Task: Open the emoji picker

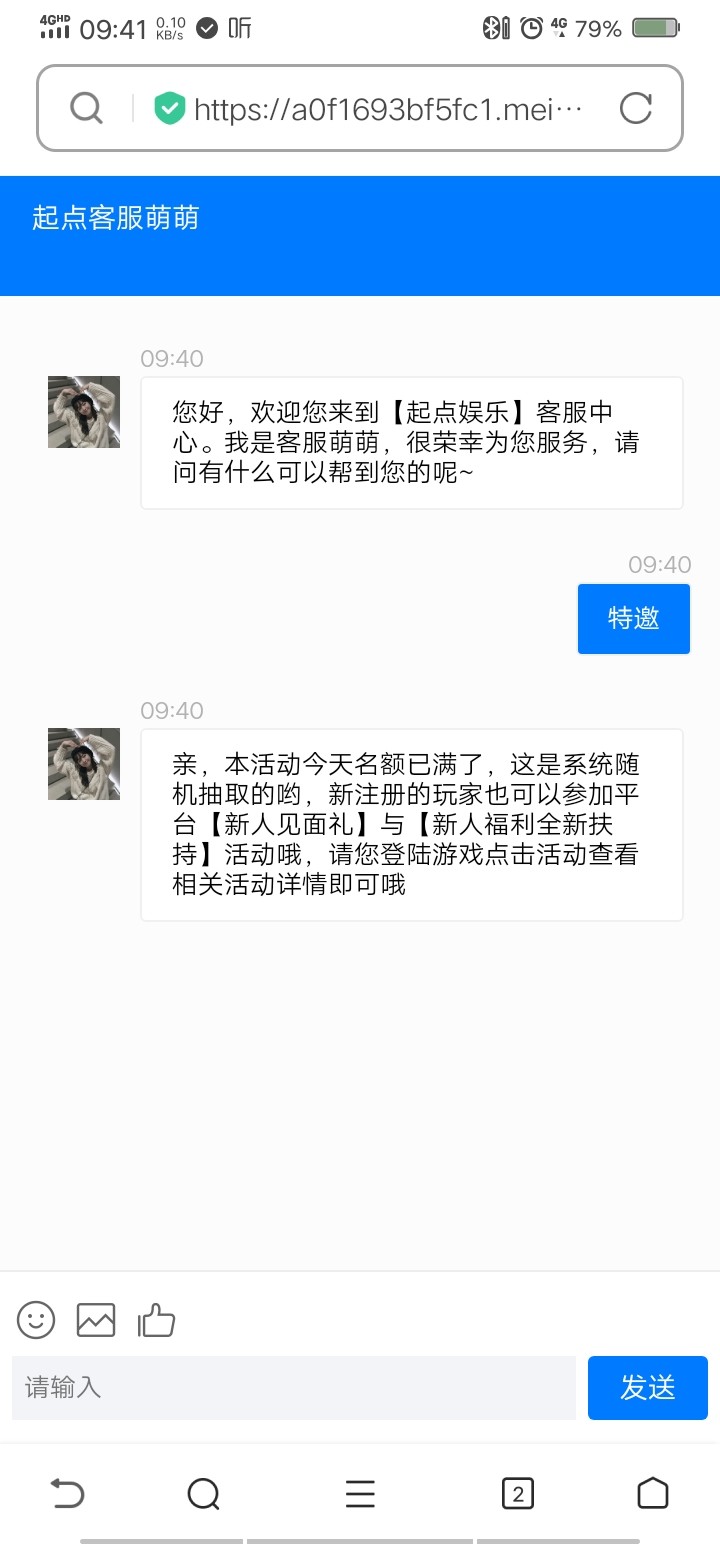Action: coord(36,1320)
